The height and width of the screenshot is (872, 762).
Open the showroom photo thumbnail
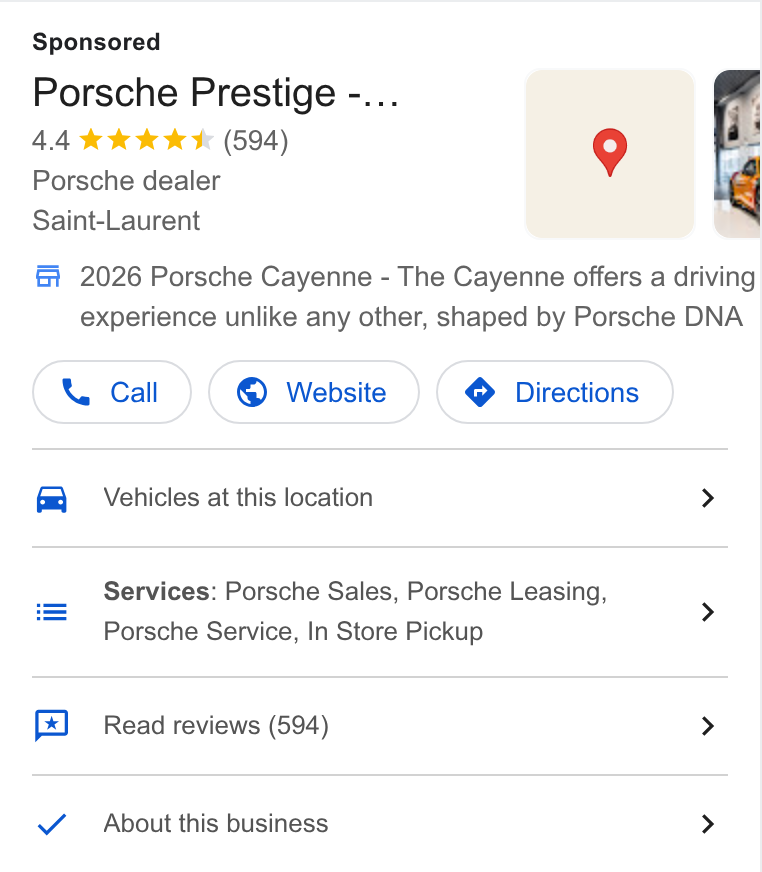(738, 153)
